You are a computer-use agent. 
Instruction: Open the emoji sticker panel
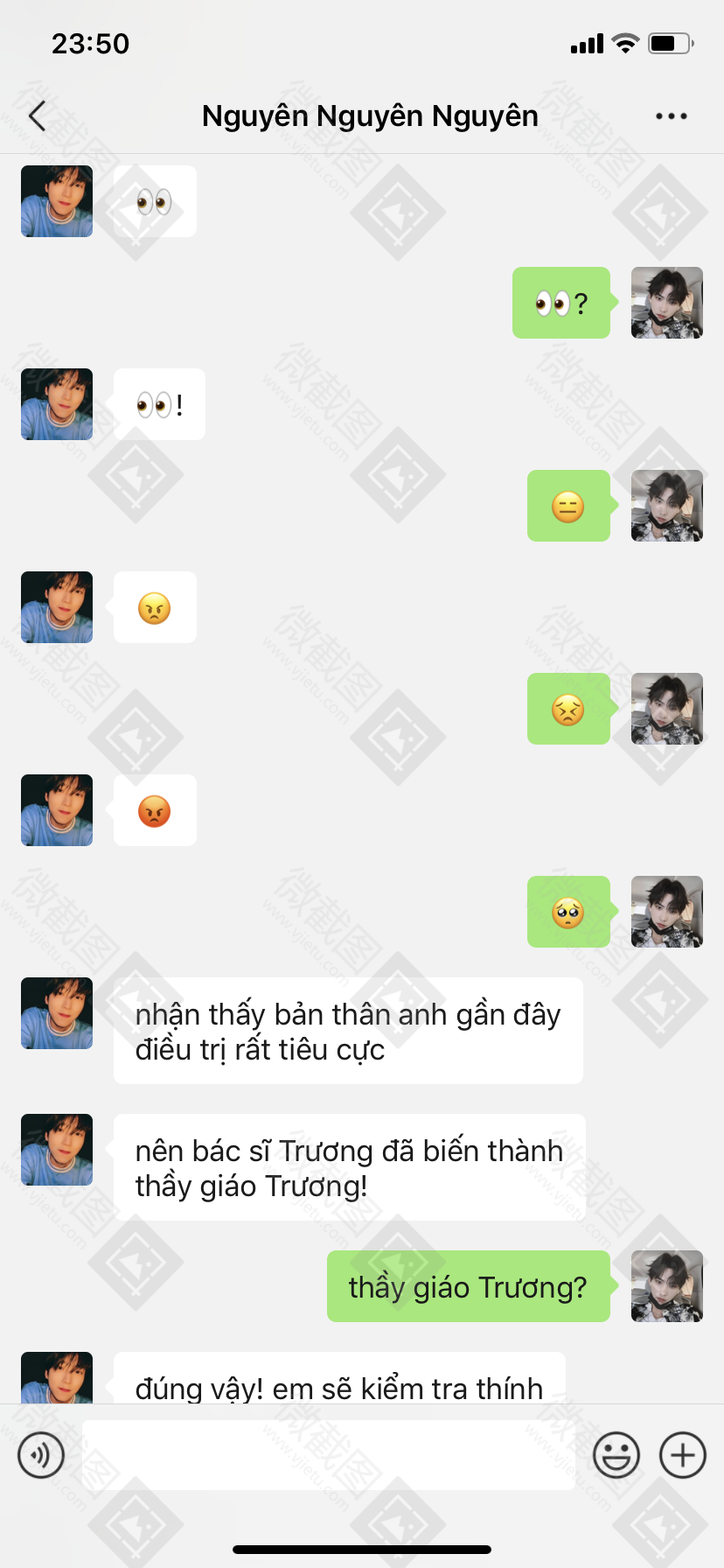click(x=616, y=1455)
